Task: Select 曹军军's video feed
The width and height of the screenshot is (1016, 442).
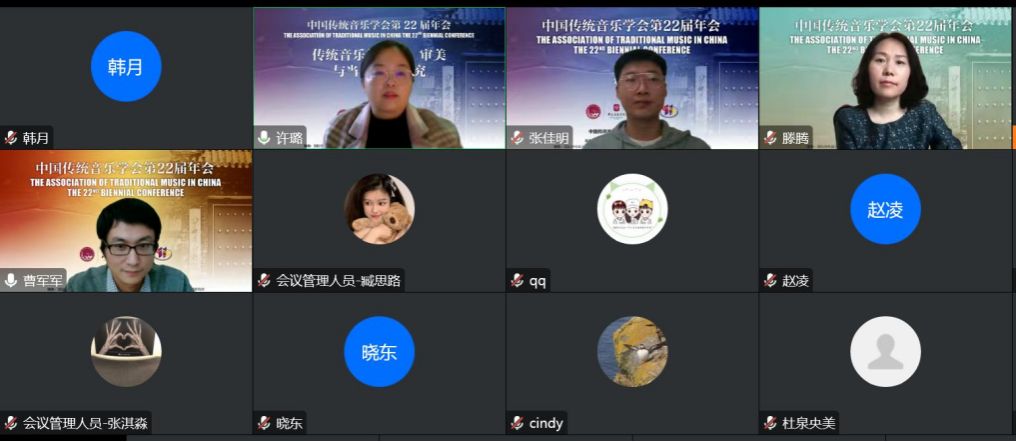Action: (x=126, y=221)
